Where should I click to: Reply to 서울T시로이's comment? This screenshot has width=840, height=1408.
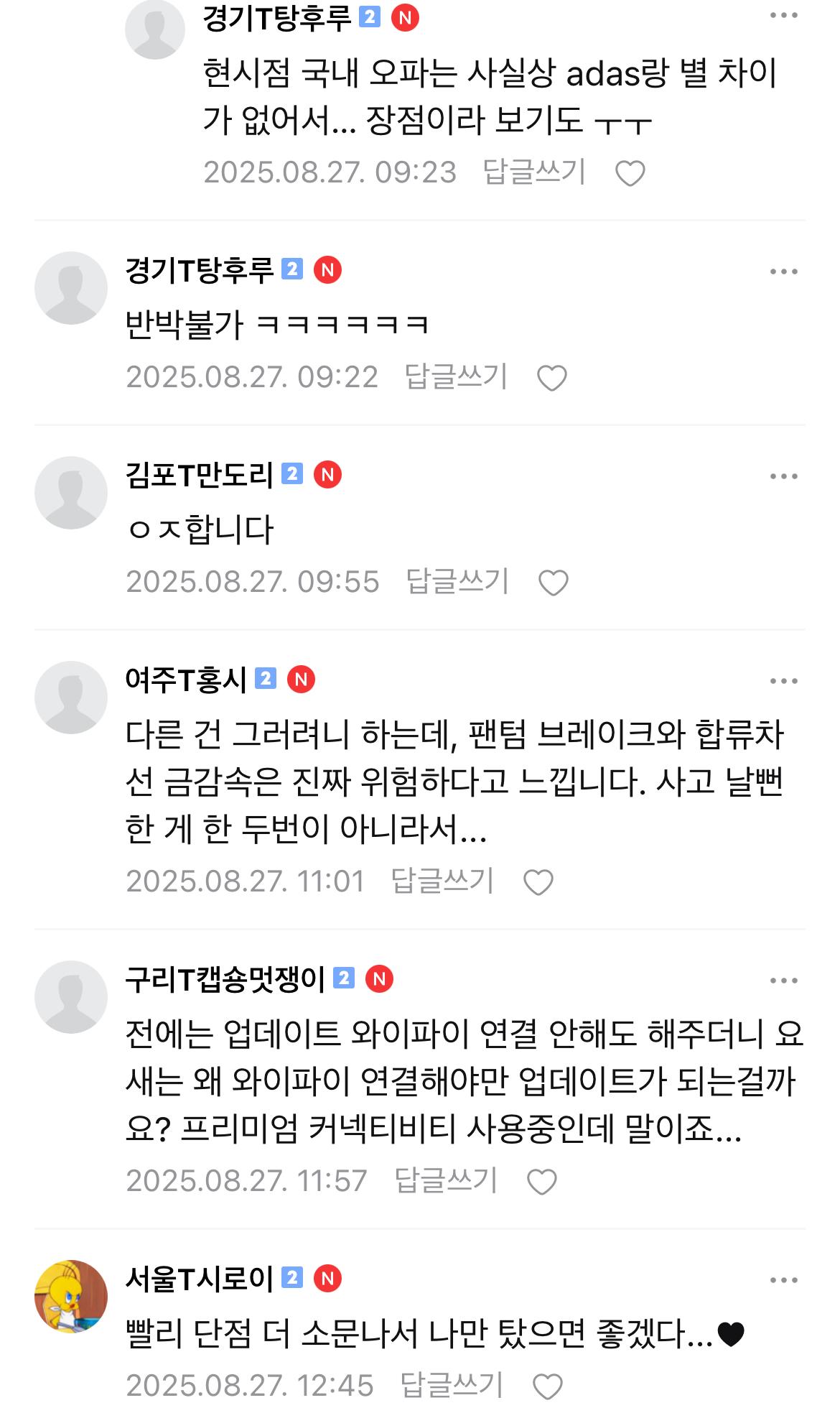[452, 1385]
